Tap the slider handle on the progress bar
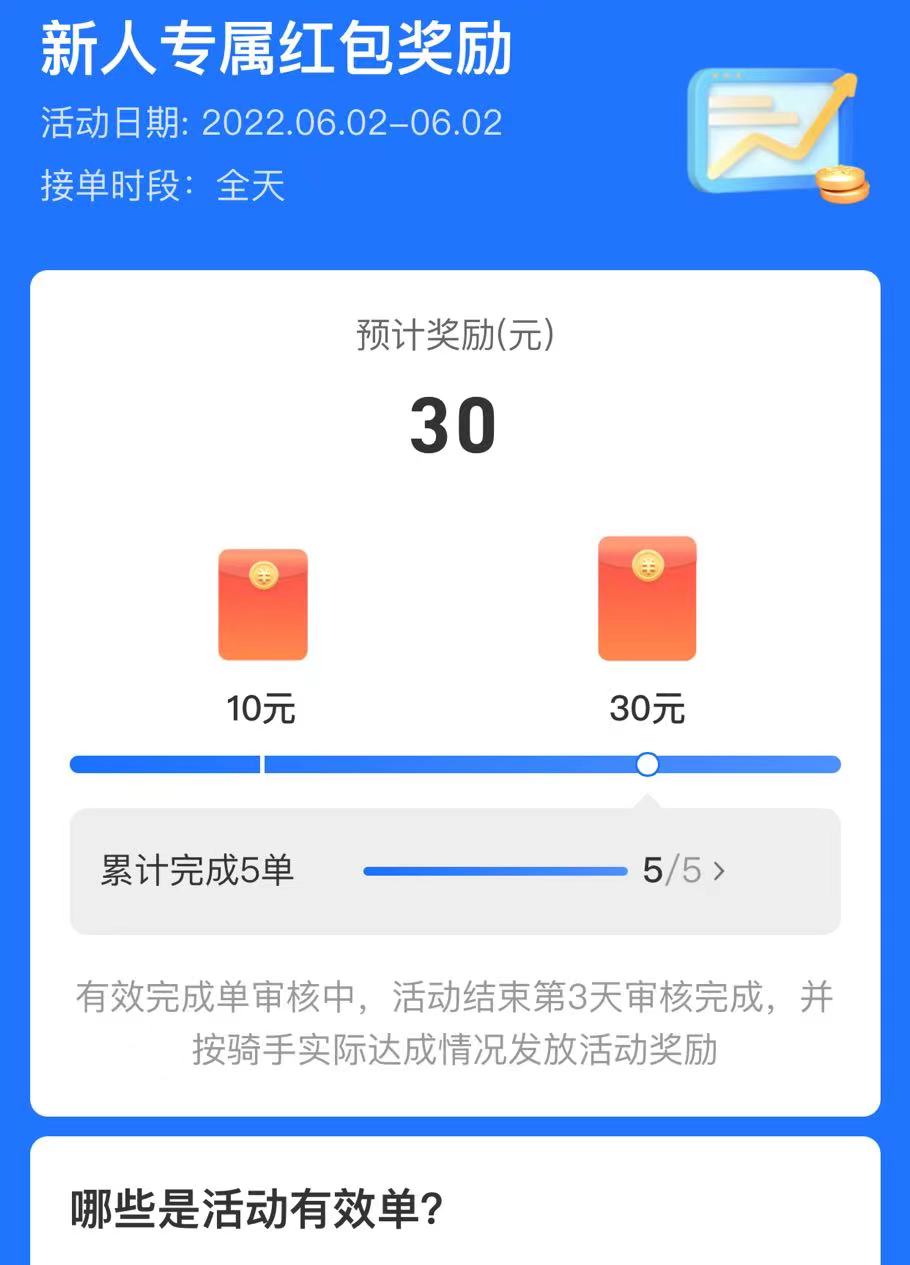Image resolution: width=910 pixels, height=1265 pixels. click(647, 764)
